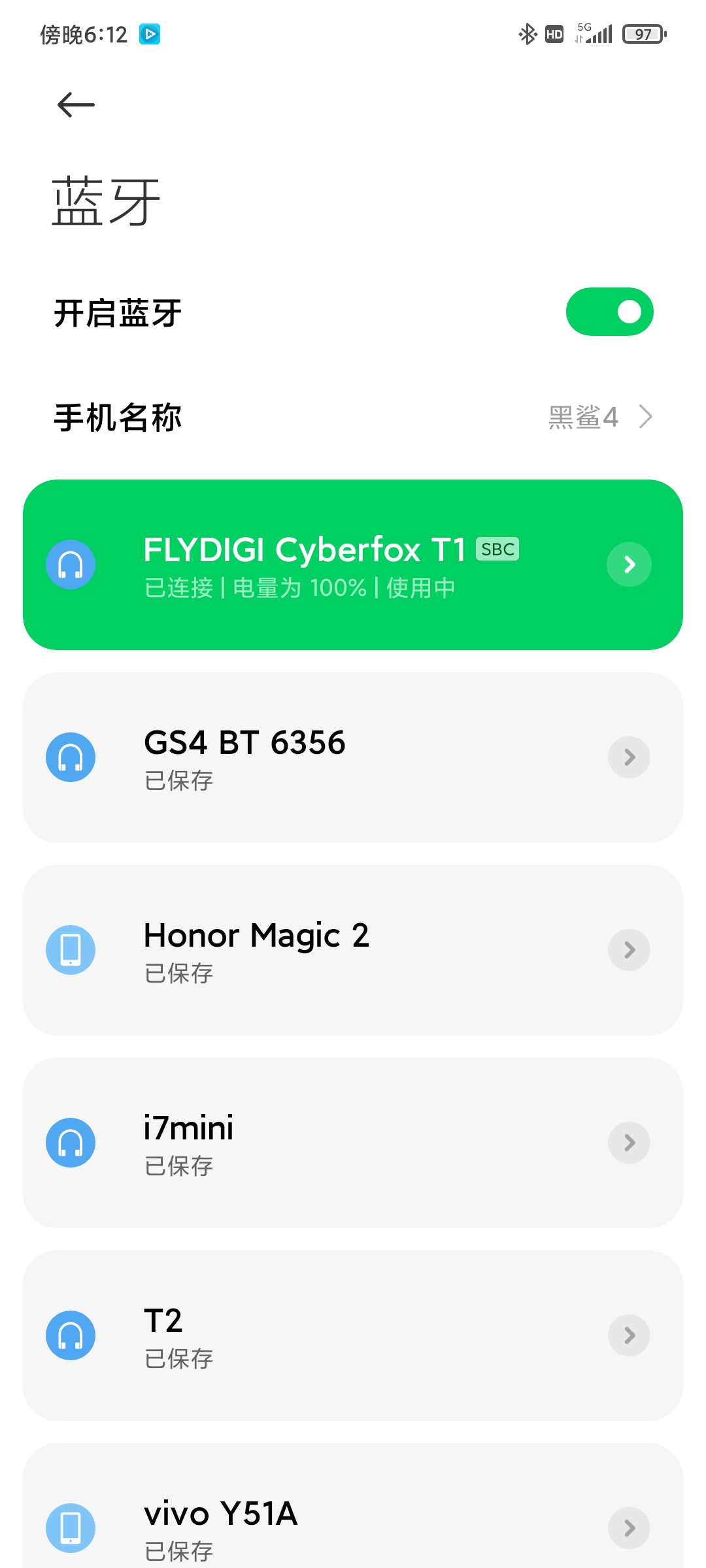Open details arrow for FLYDIGI Cyberfox T1
Viewport: 706px width, 1568px height.
click(629, 564)
